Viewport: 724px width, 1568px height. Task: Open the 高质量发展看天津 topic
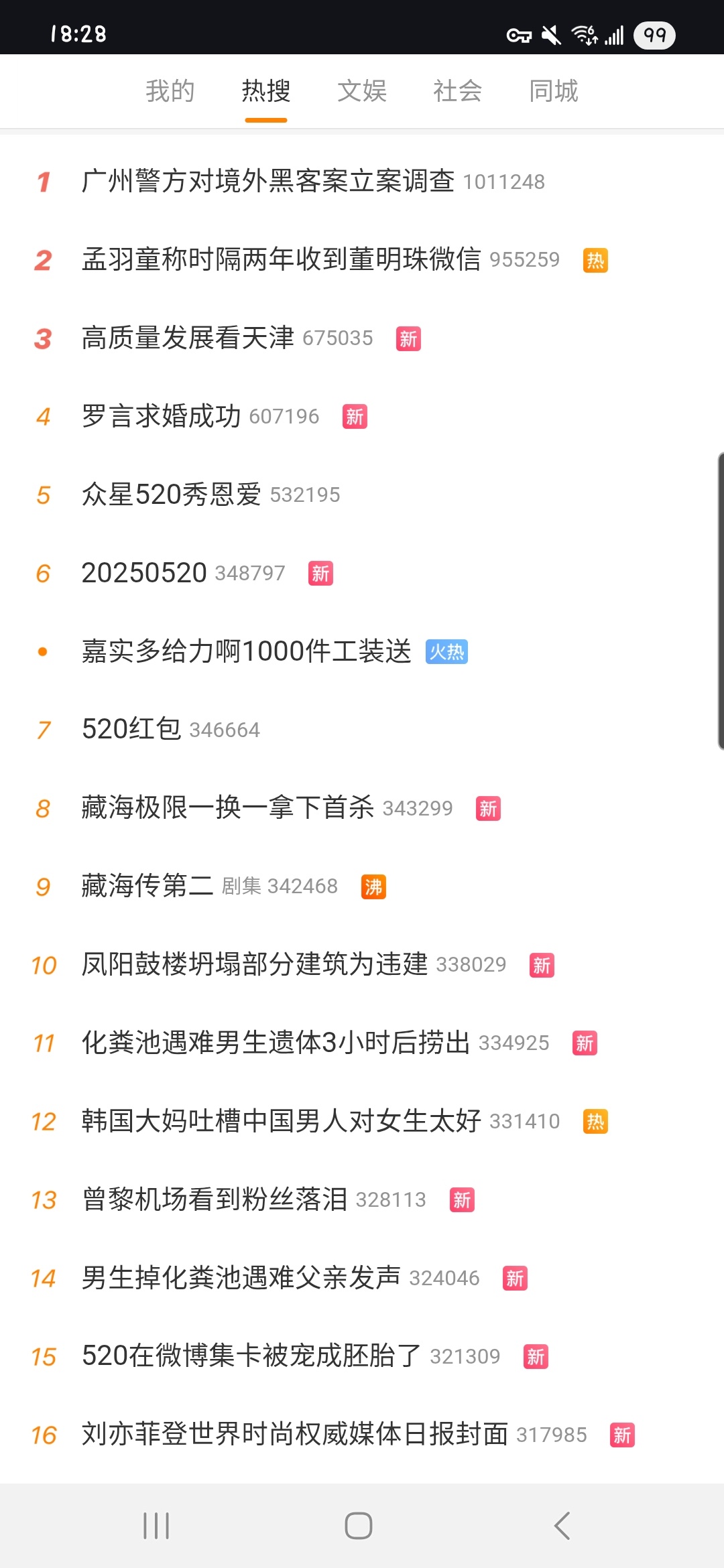362,338
